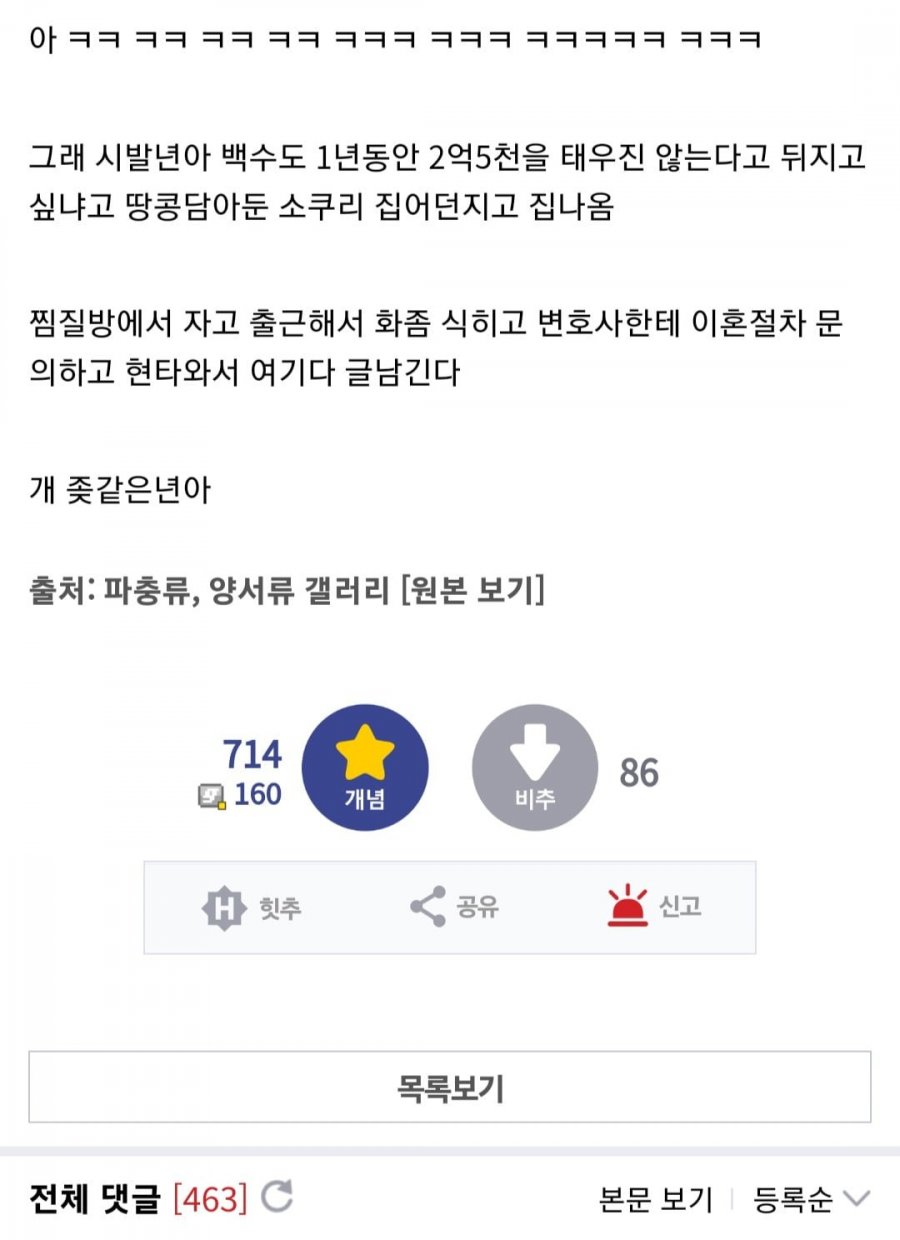Viewport: 900px width, 1240px height.
Task: Open the 원본 보기 source link
Action: 472,591
